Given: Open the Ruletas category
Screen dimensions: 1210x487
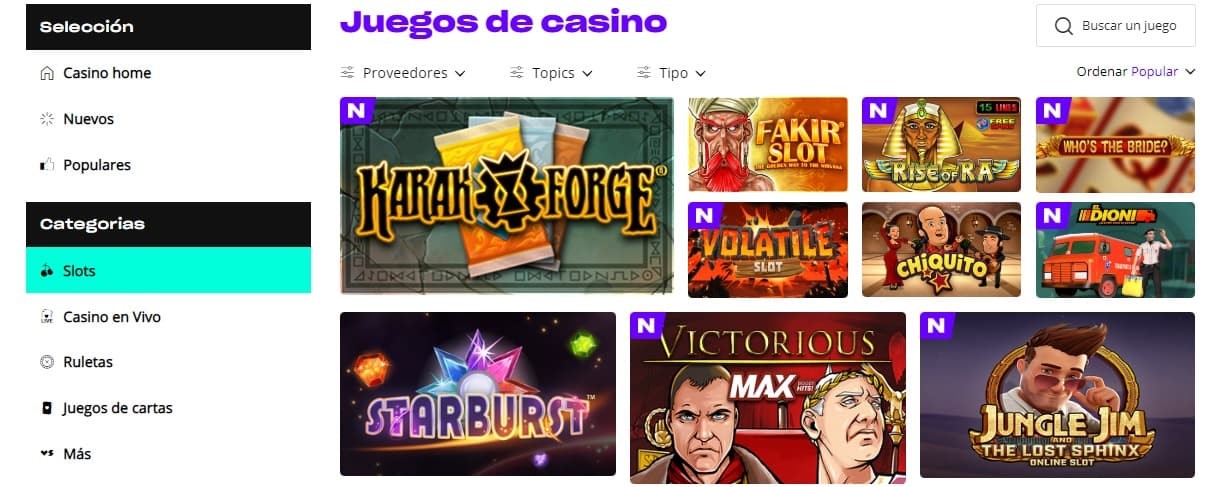Looking at the screenshot, I should point(87,362).
